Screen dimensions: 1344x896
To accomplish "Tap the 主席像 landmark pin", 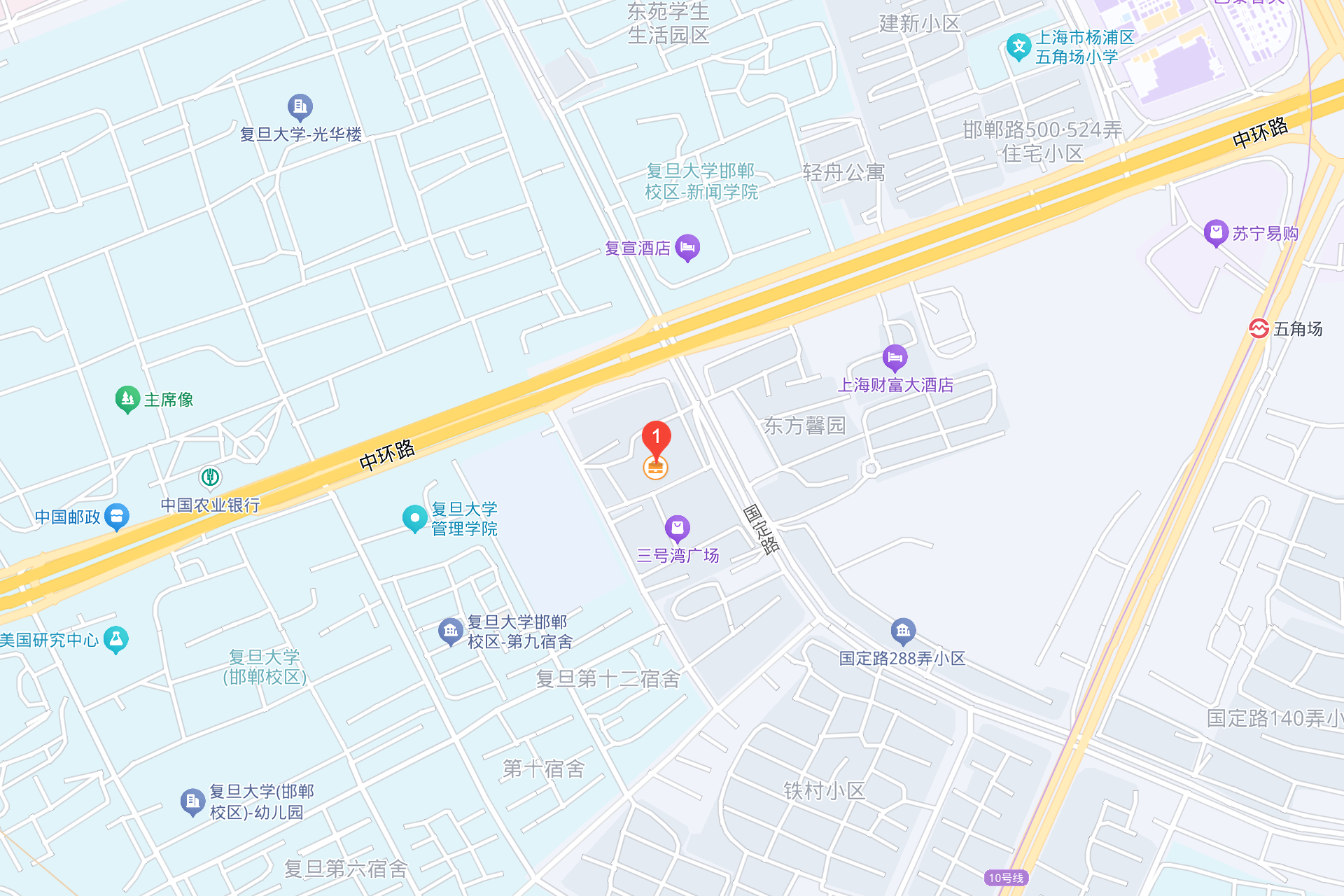I will coord(127,399).
